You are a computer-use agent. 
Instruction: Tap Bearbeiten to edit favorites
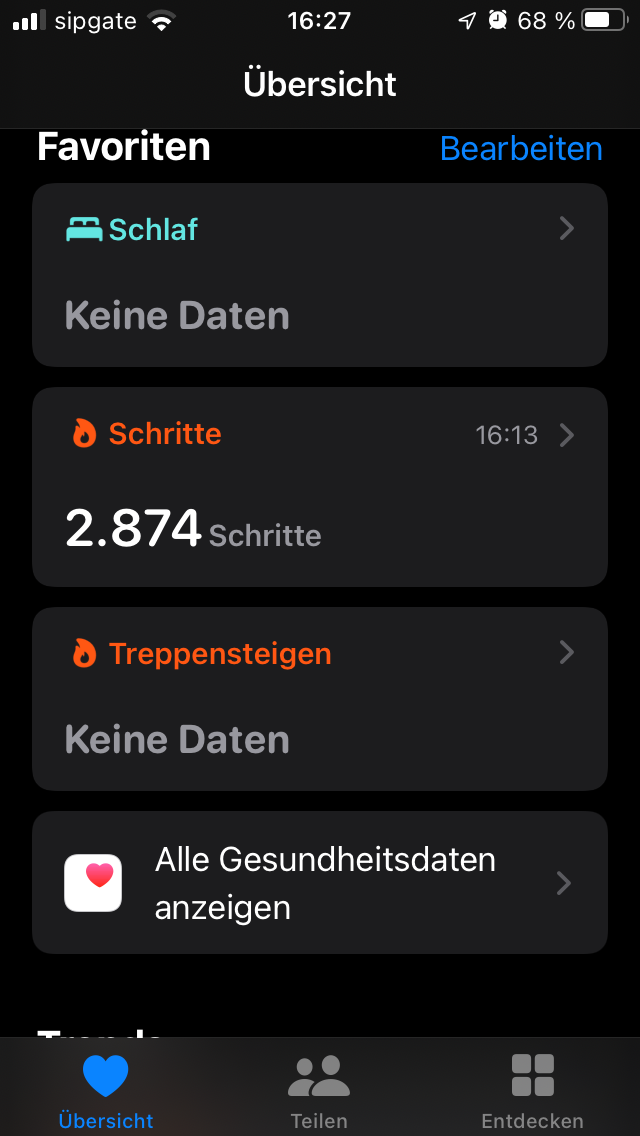point(520,149)
